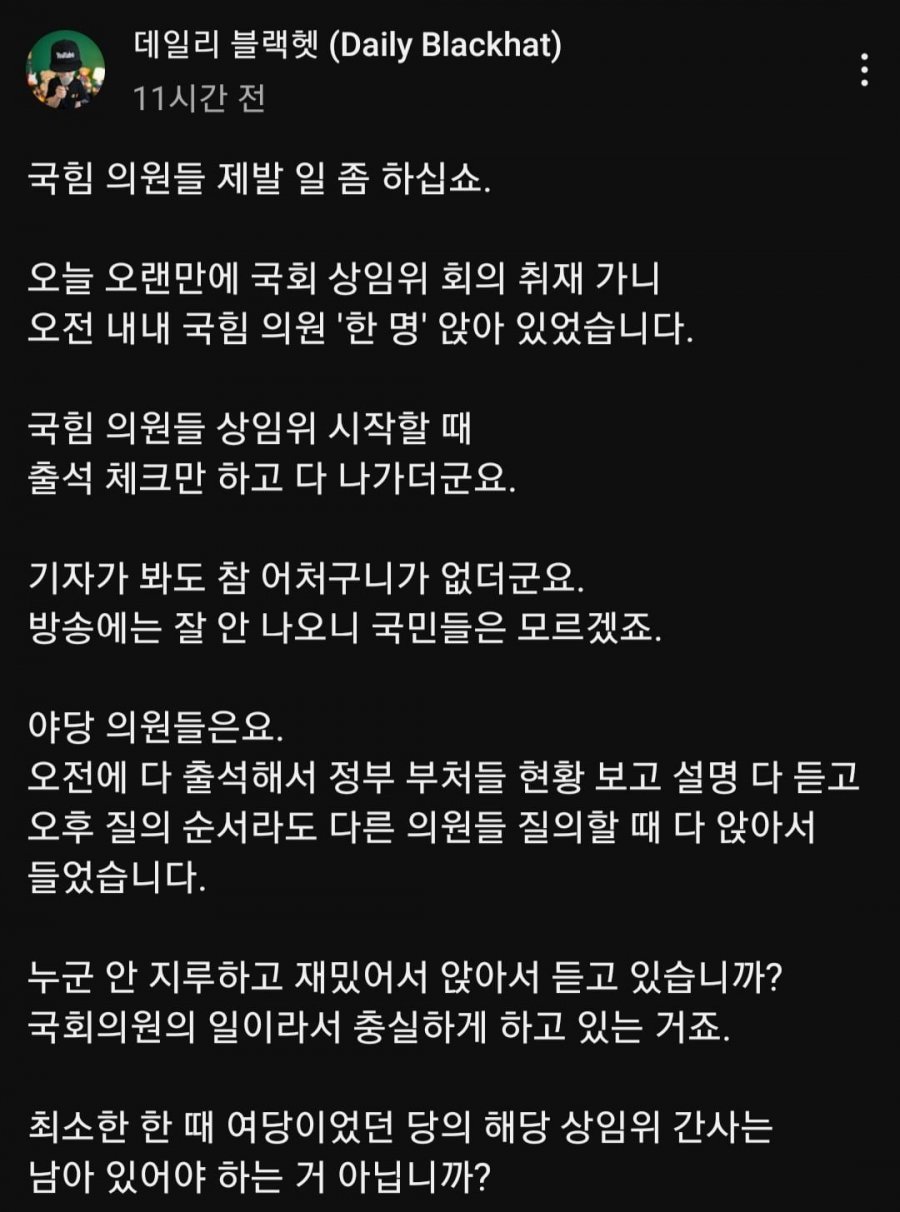The image size is (900, 1212).
Task: Open the post's overflow menu
Action: (x=865, y=69)
